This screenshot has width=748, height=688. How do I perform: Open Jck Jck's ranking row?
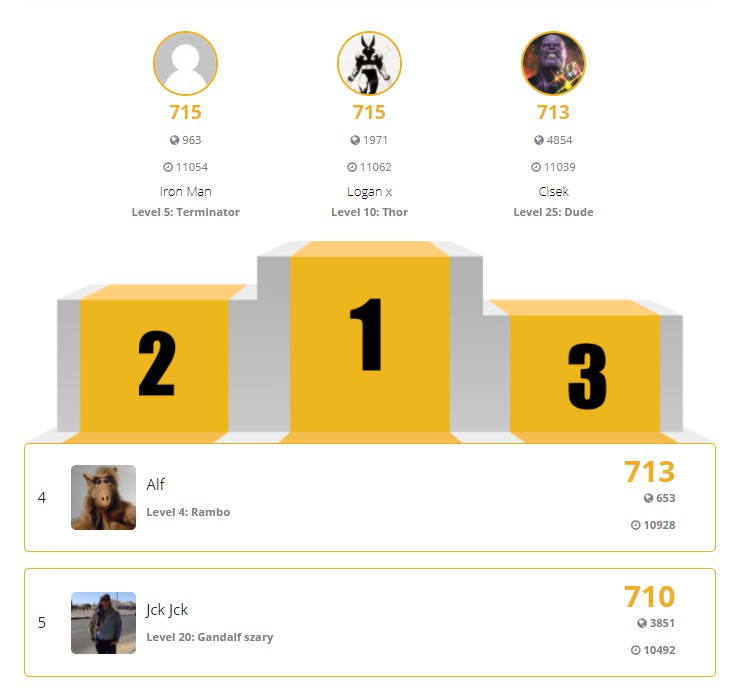pyautogui.click(x=369, y=622)
